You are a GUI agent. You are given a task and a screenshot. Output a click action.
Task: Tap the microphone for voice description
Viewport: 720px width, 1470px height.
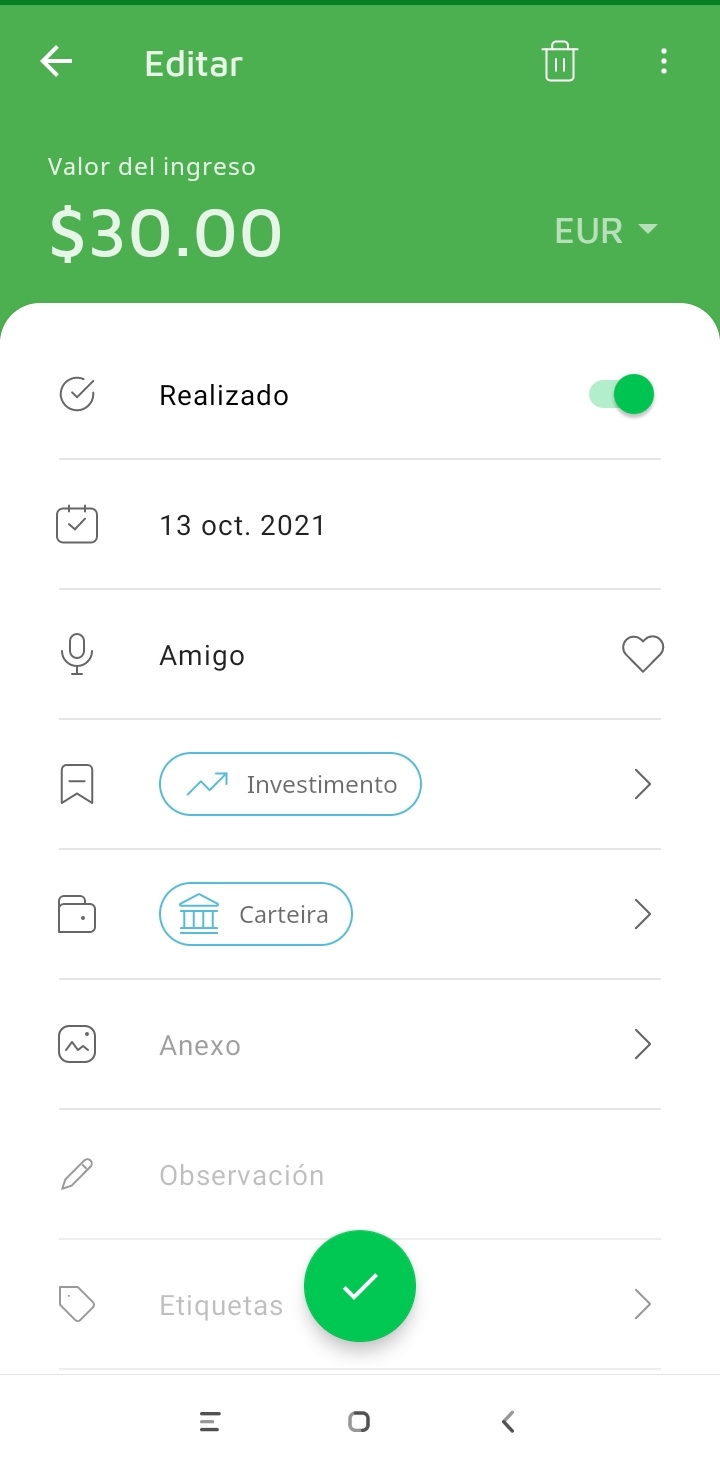point(77,655)
